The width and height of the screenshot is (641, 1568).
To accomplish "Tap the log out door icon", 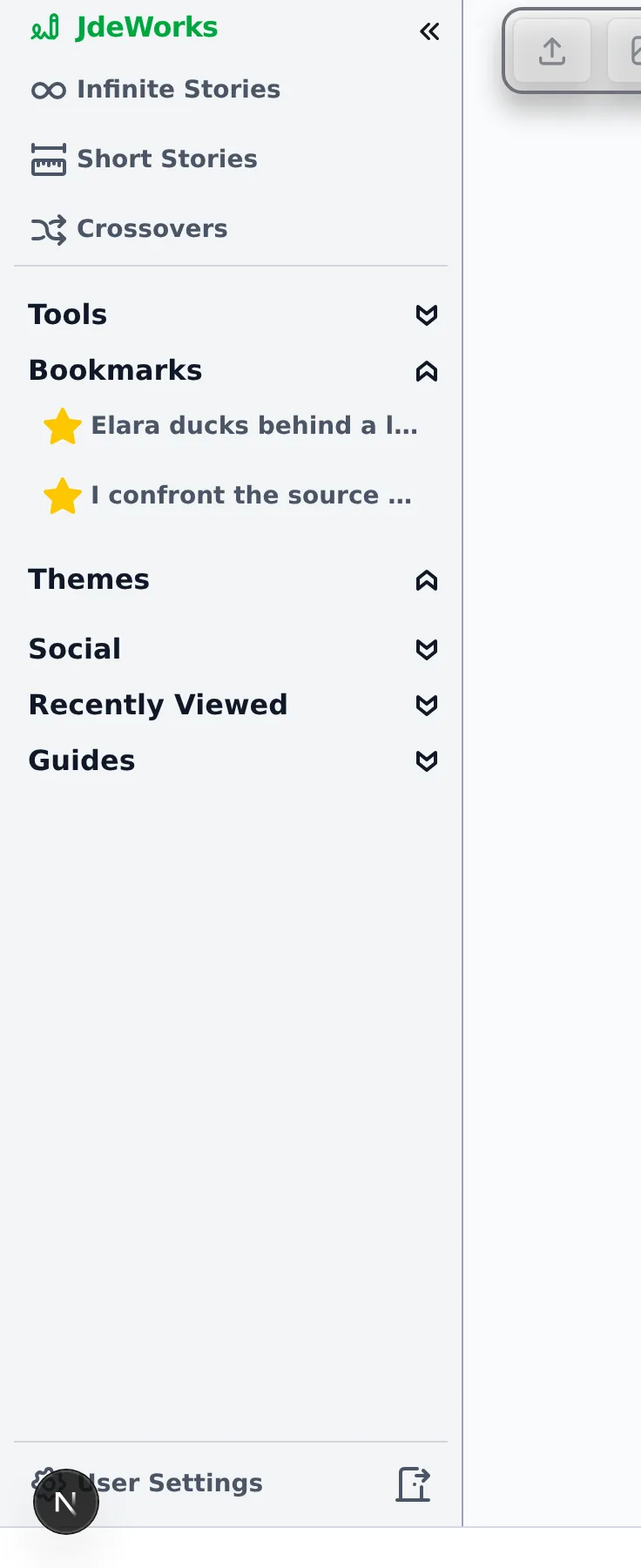I will (414, 1484).
